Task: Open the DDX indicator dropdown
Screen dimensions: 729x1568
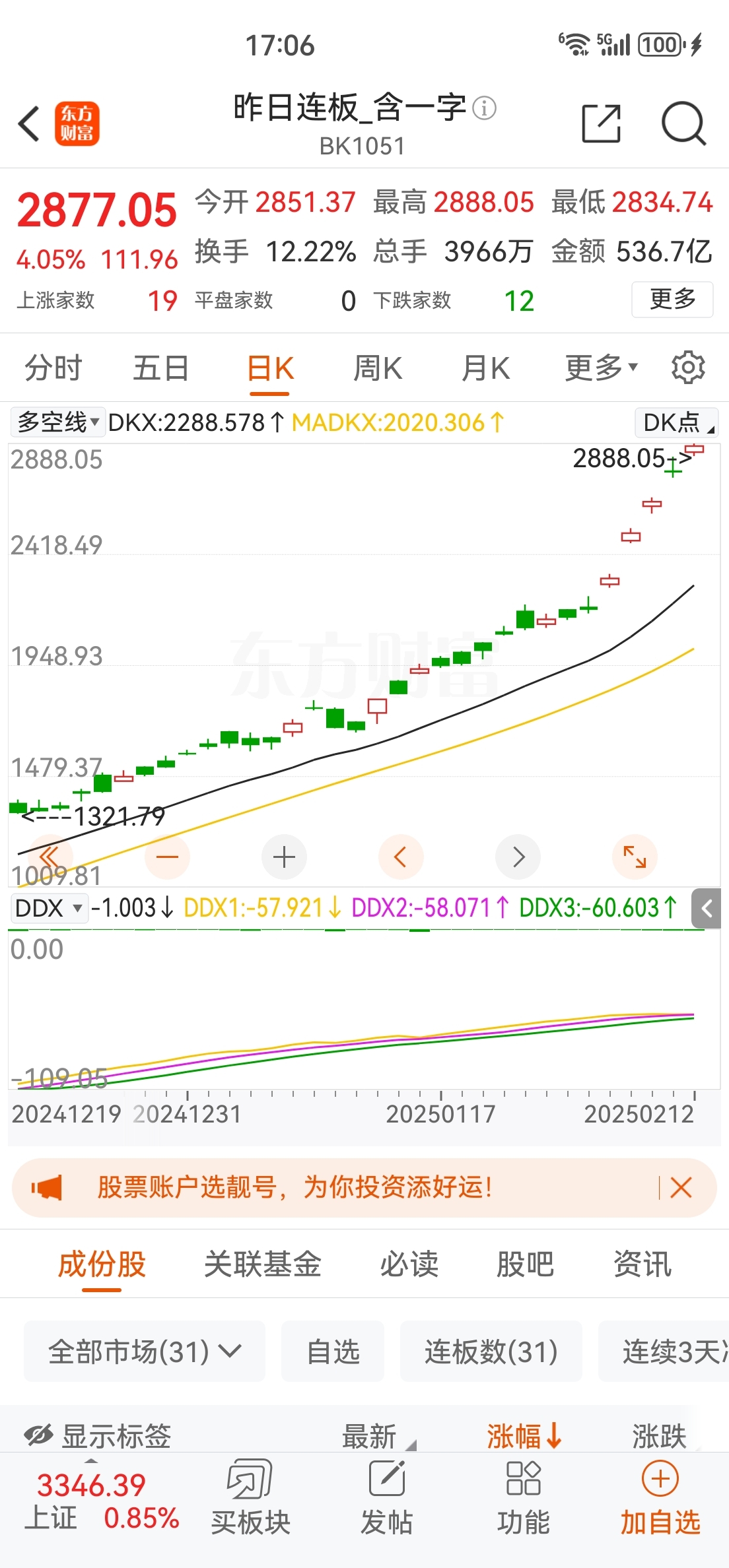Action: click(x=50, y=908)
